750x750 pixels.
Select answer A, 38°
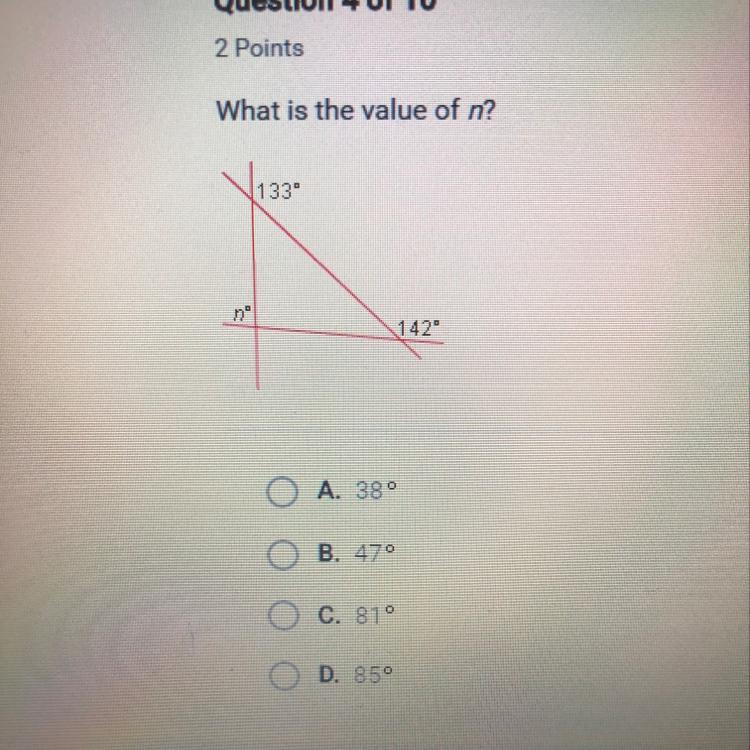[x=282, y=492]
